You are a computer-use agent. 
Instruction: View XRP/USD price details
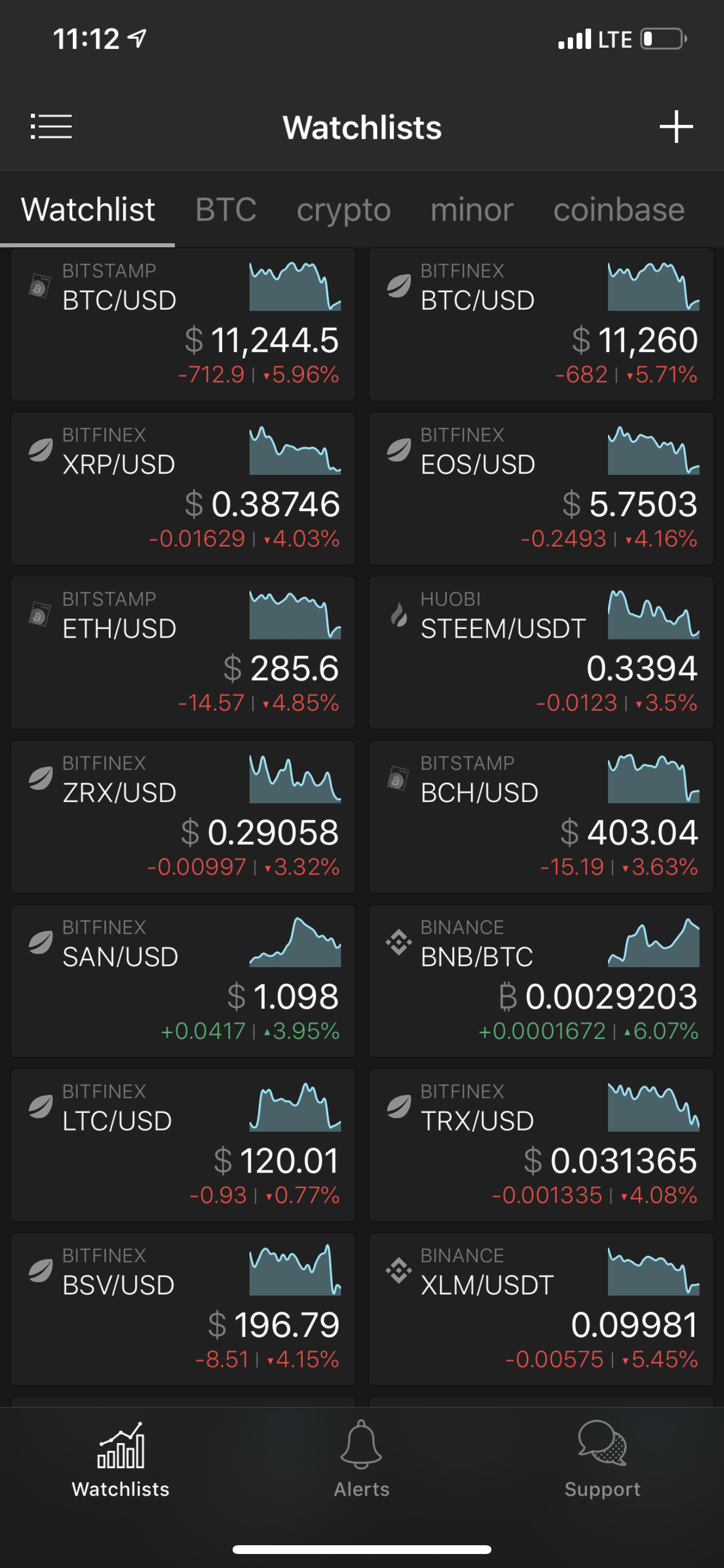[x=182, y=488]
